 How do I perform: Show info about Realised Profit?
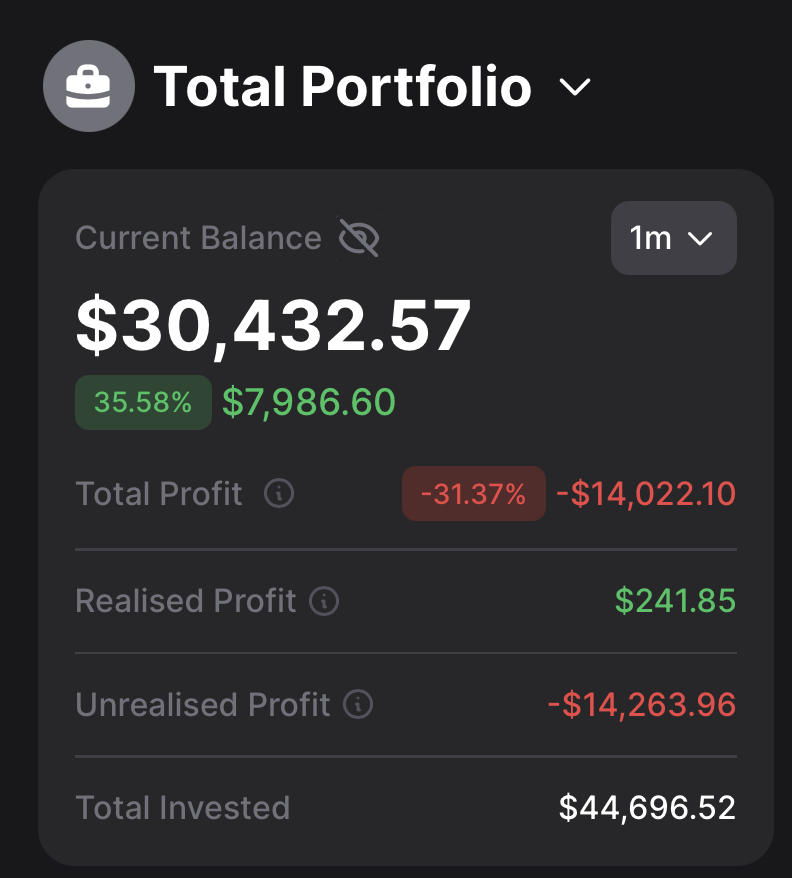tap(324, 601)
